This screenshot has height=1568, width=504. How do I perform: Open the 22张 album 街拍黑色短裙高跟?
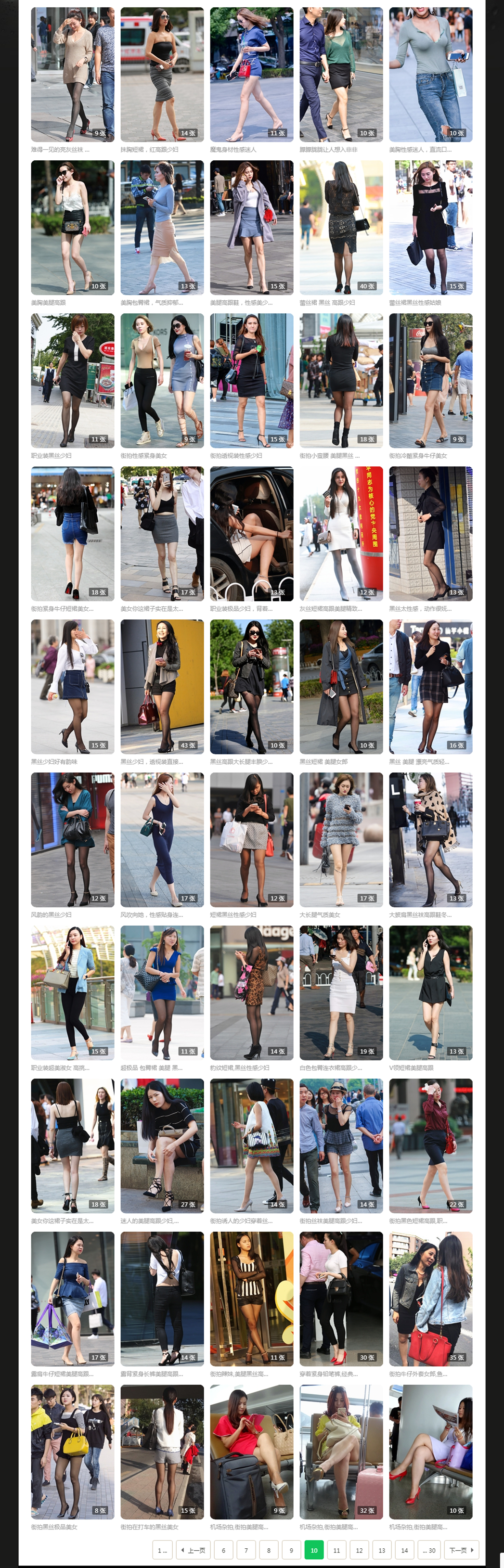[x=430, y=1145]
